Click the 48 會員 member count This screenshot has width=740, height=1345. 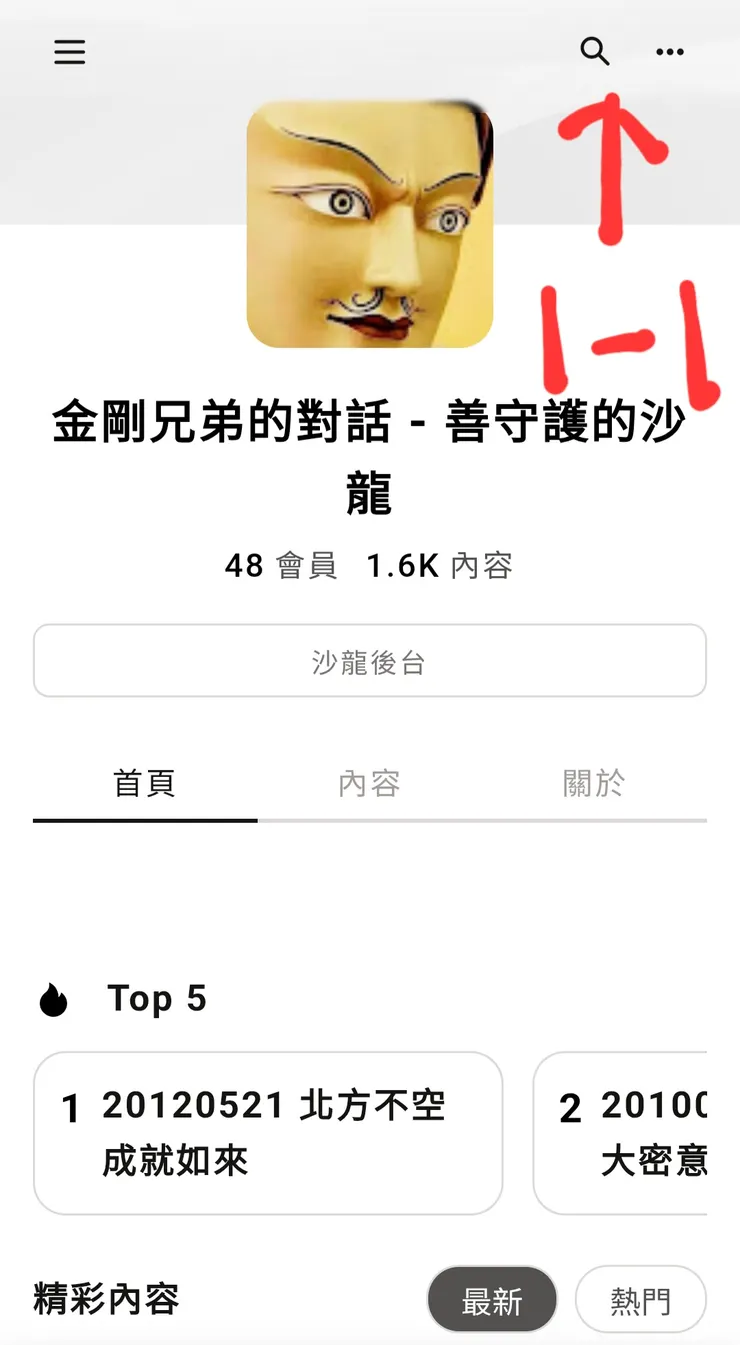pos(280,565)
